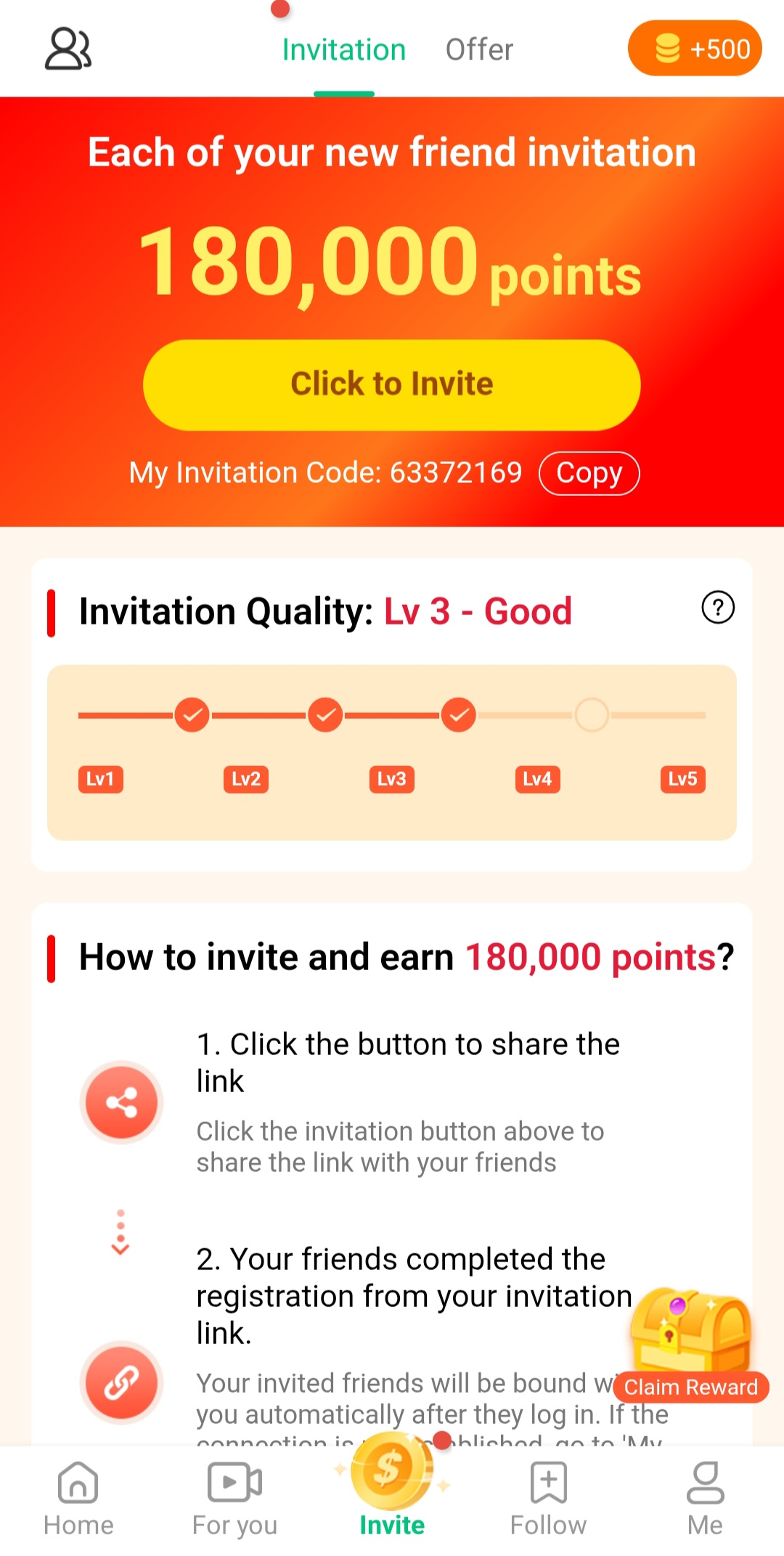Open the For you tab
Screen dimensions: 784x1556
pos(234,1498)
